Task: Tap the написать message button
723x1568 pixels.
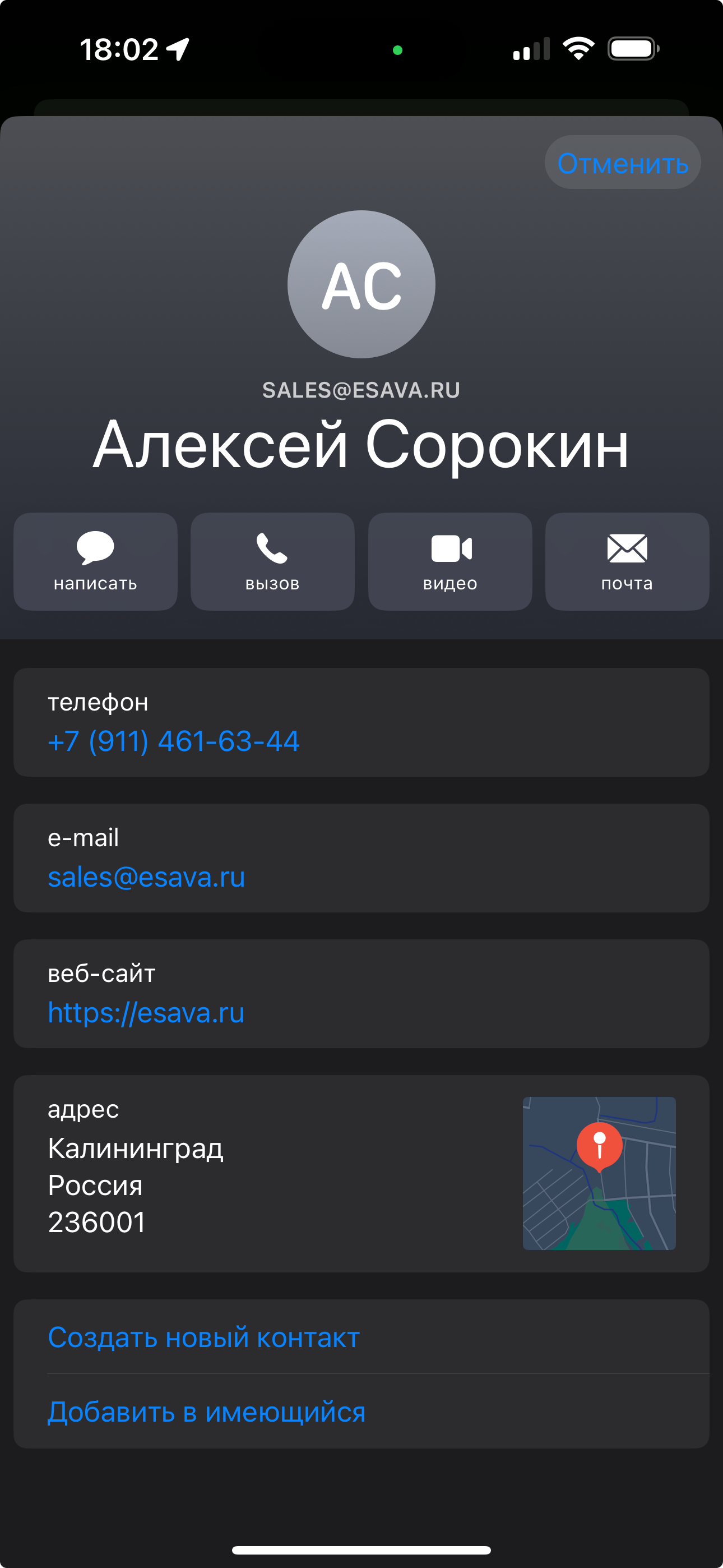Action: 95,561
